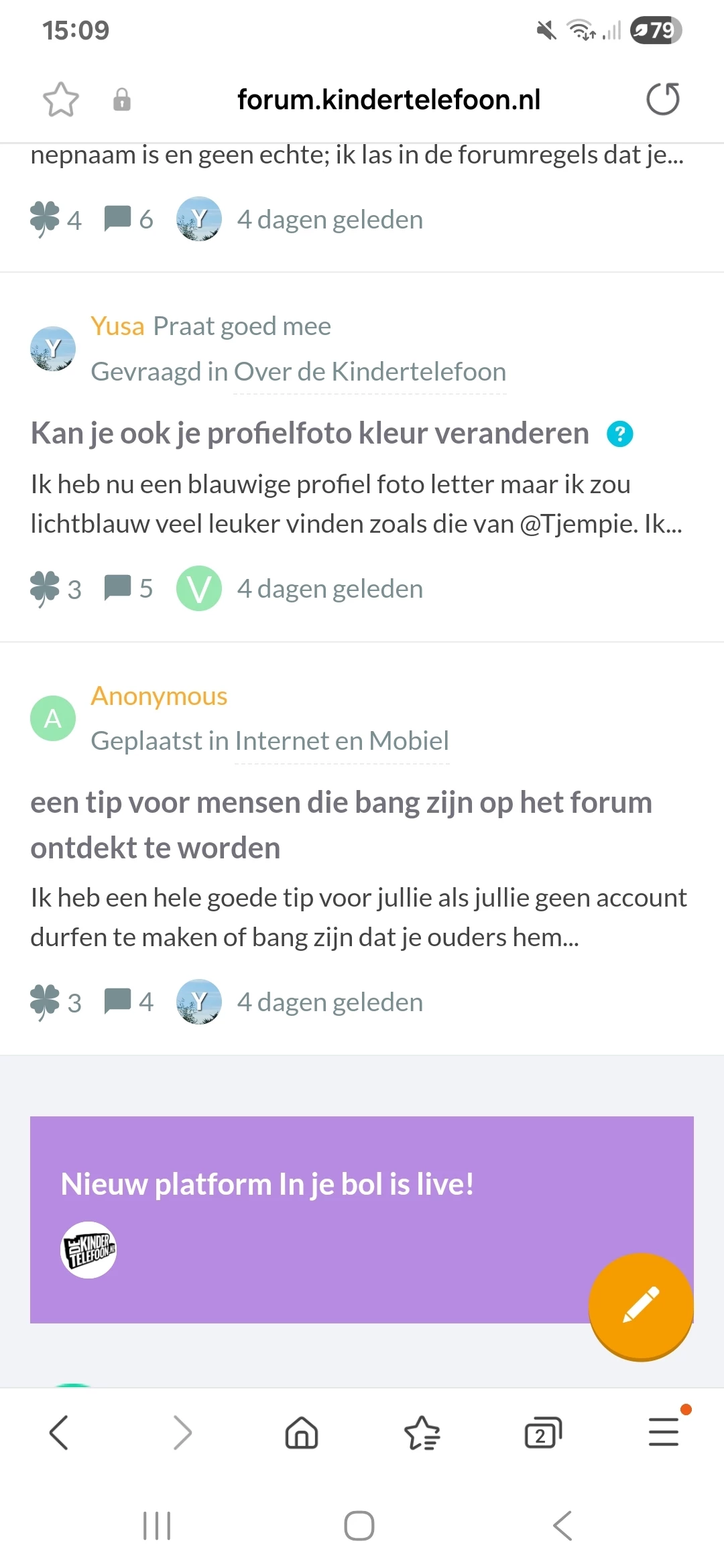The image size is (724, 1568).
Task: Open the browser hamburger menu
Action: (663, 1433)
